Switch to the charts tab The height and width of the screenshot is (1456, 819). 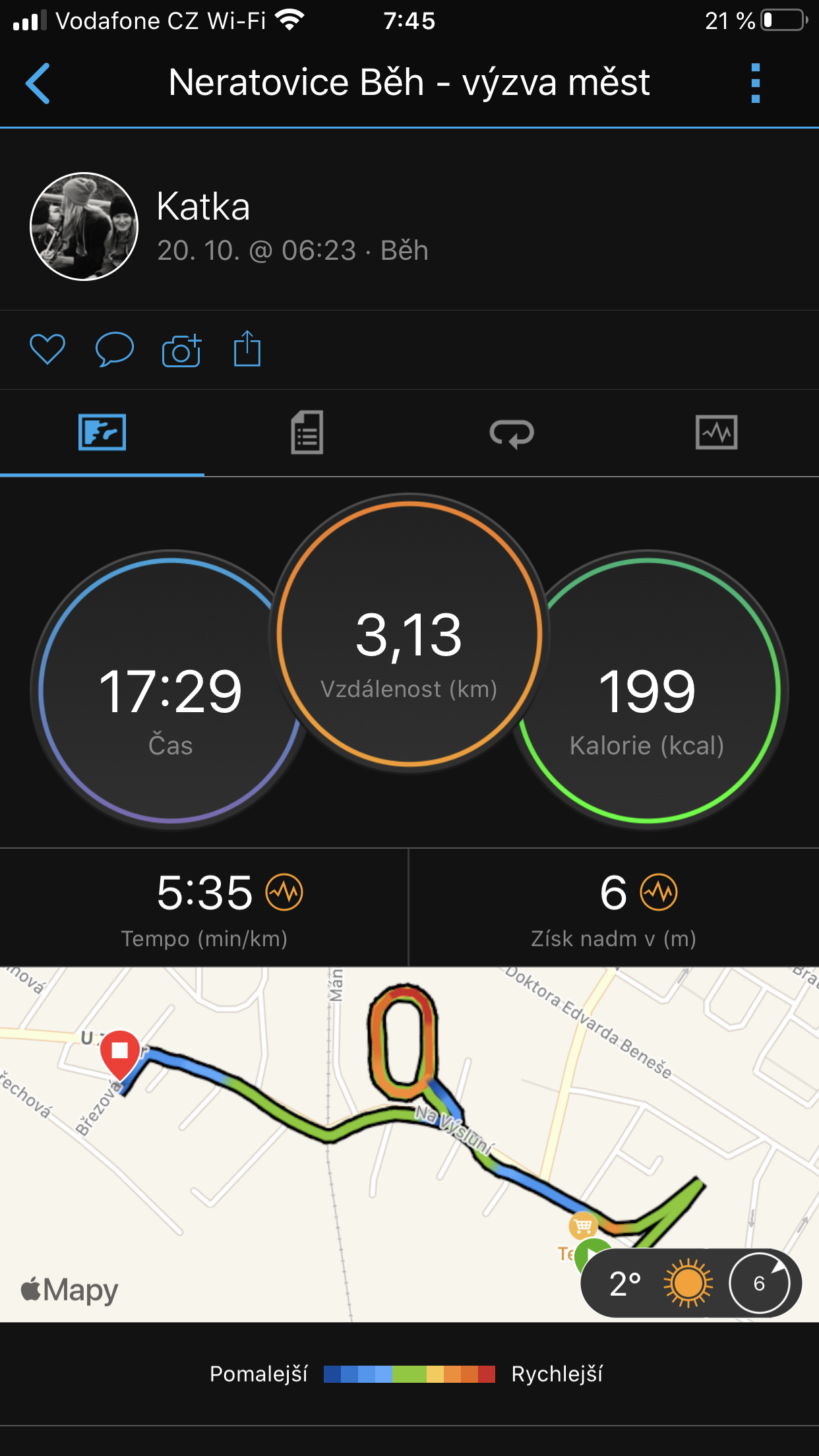717,433
